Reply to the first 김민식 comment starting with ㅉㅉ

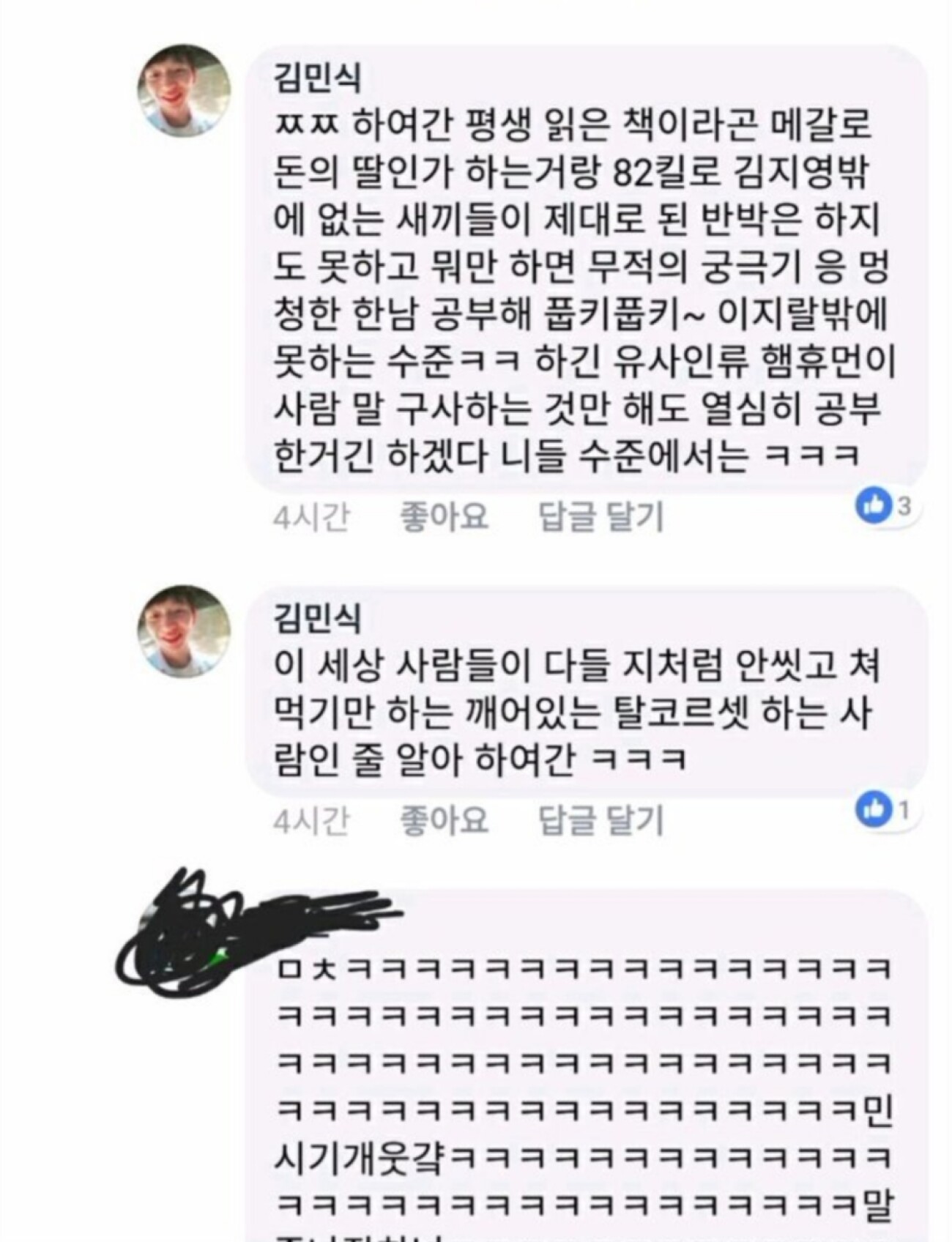600,517
